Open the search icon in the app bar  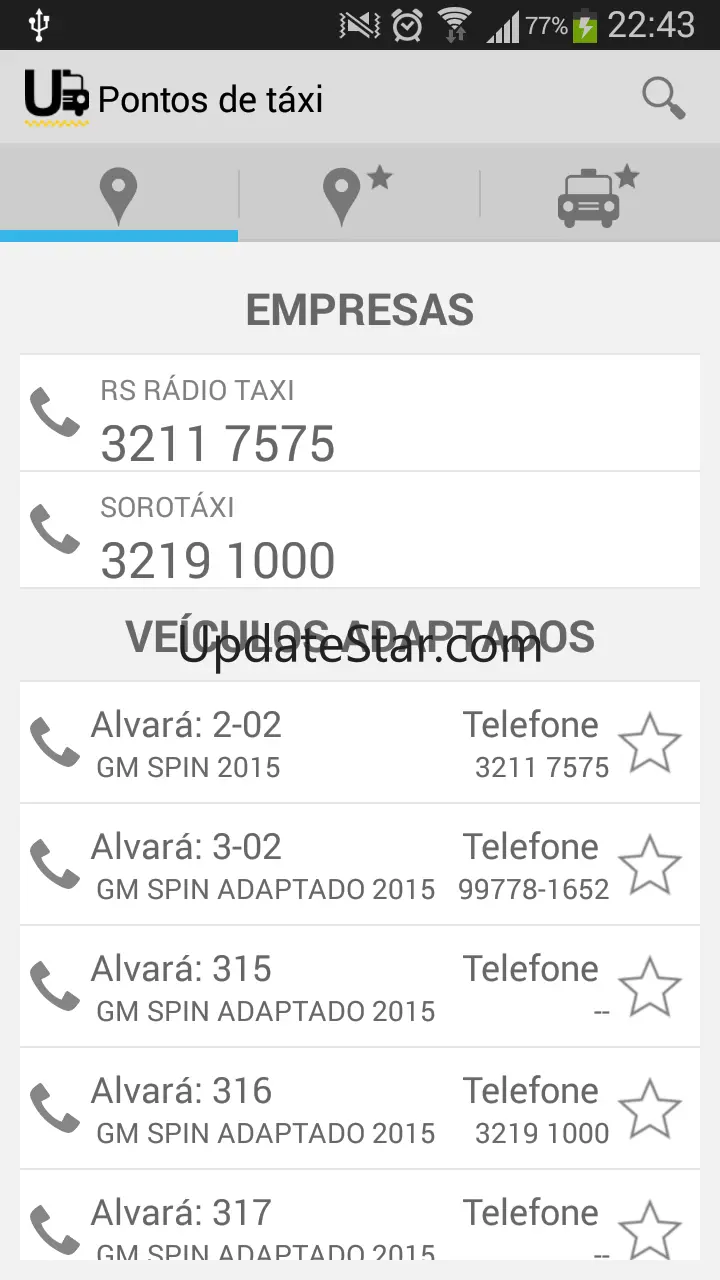click(x=663, y=98)
